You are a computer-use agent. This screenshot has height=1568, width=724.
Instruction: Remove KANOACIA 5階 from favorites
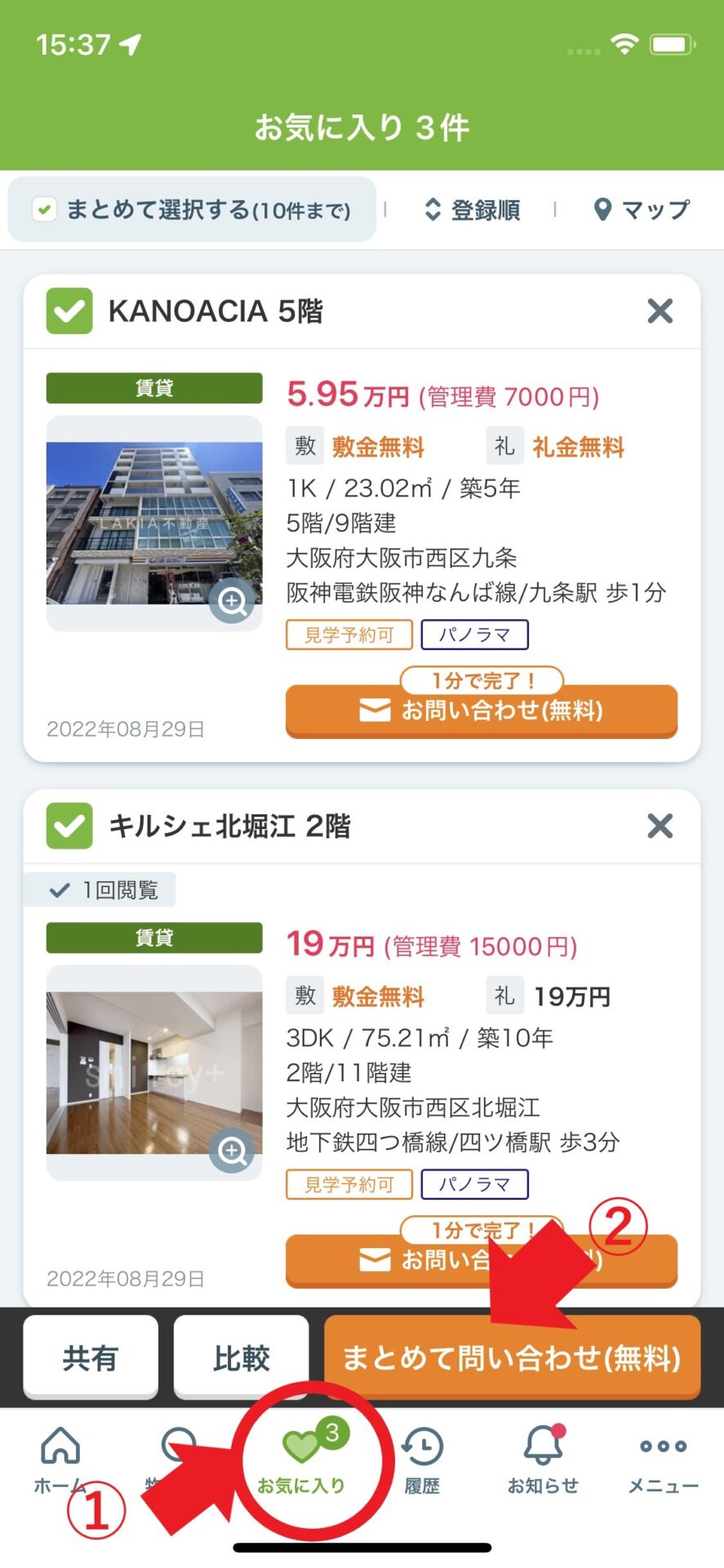pyautogui.click(x=660, y=311)
